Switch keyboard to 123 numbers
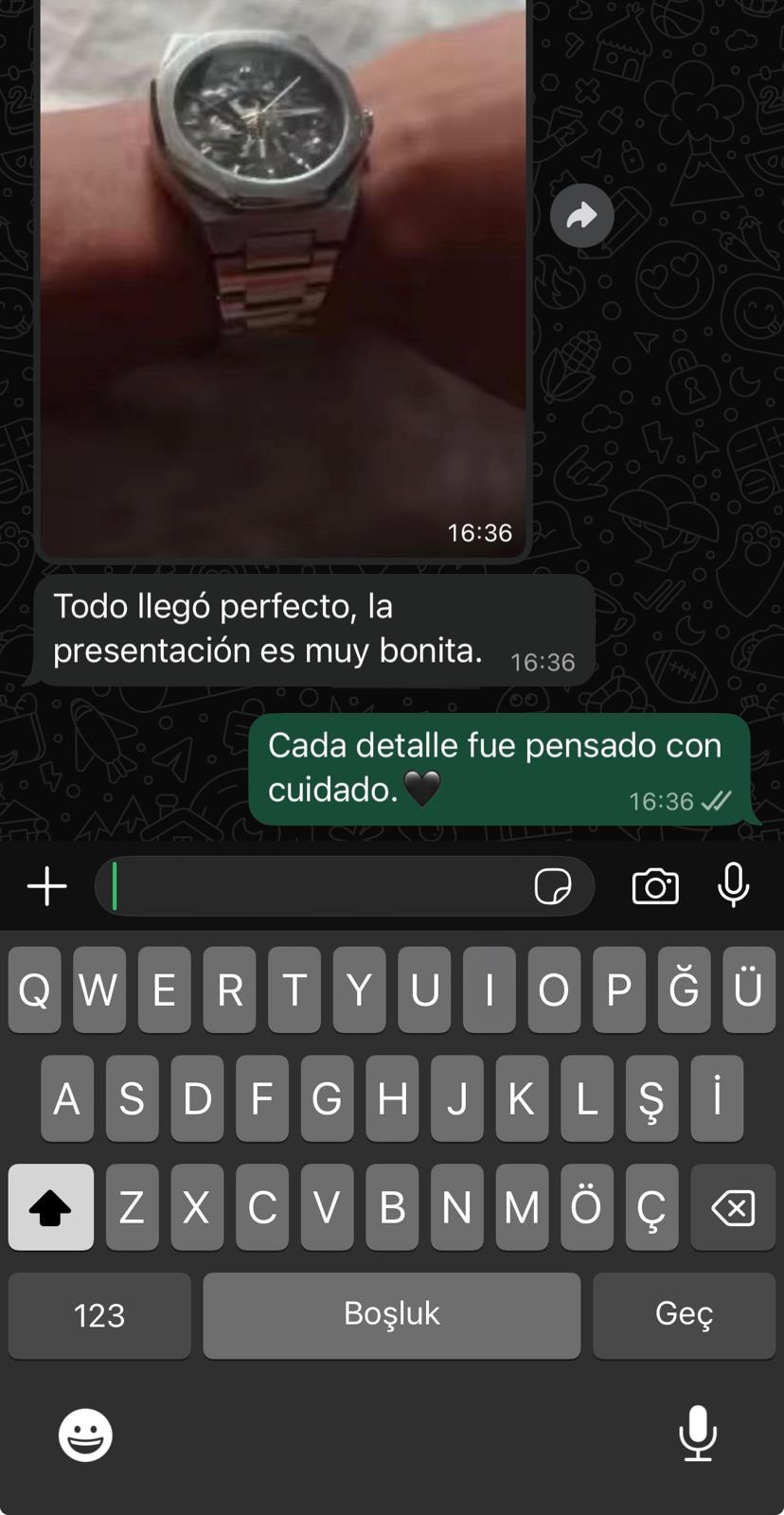The width and height of the screenshot is (784, 1515). [99, 1315]
